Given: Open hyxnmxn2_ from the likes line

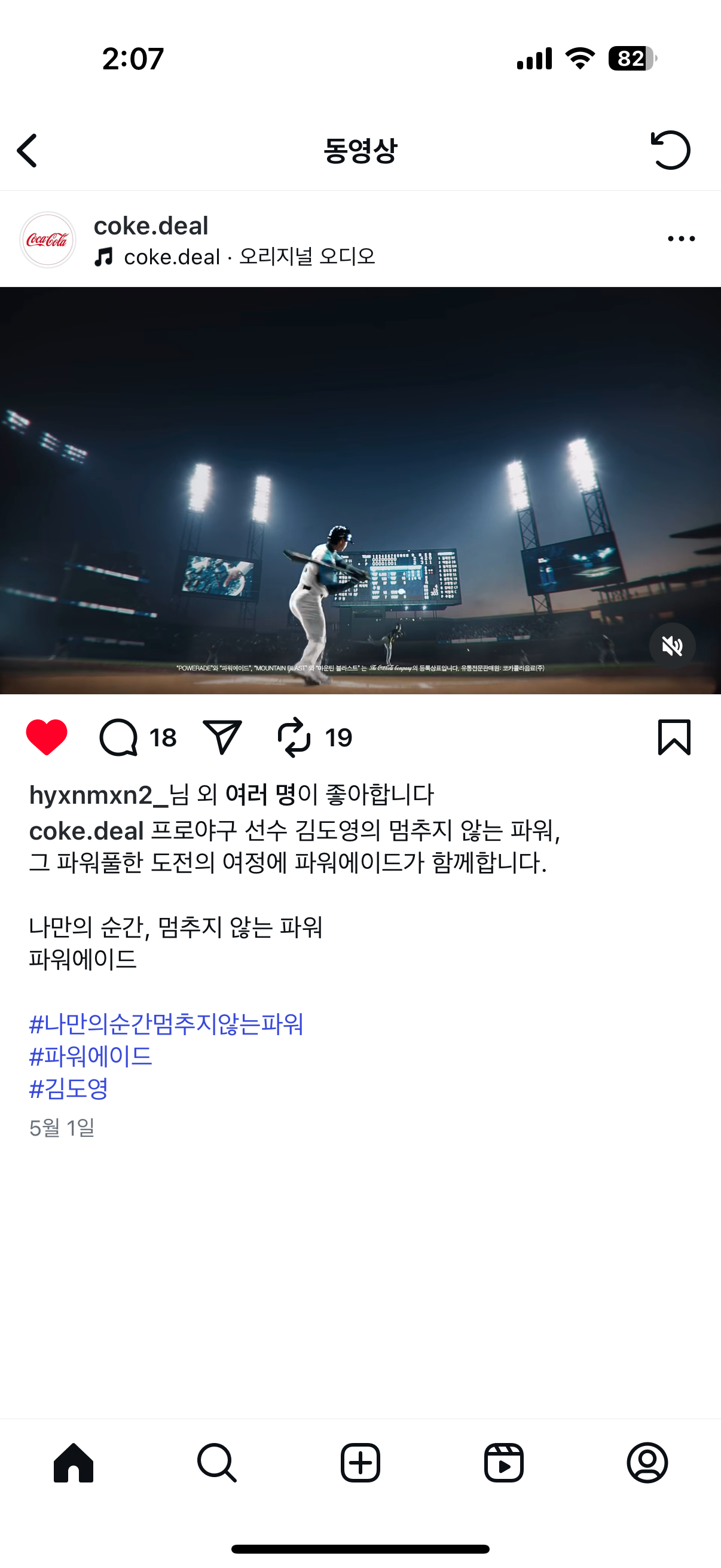Looking at the screenshot, I should point(99,795).
